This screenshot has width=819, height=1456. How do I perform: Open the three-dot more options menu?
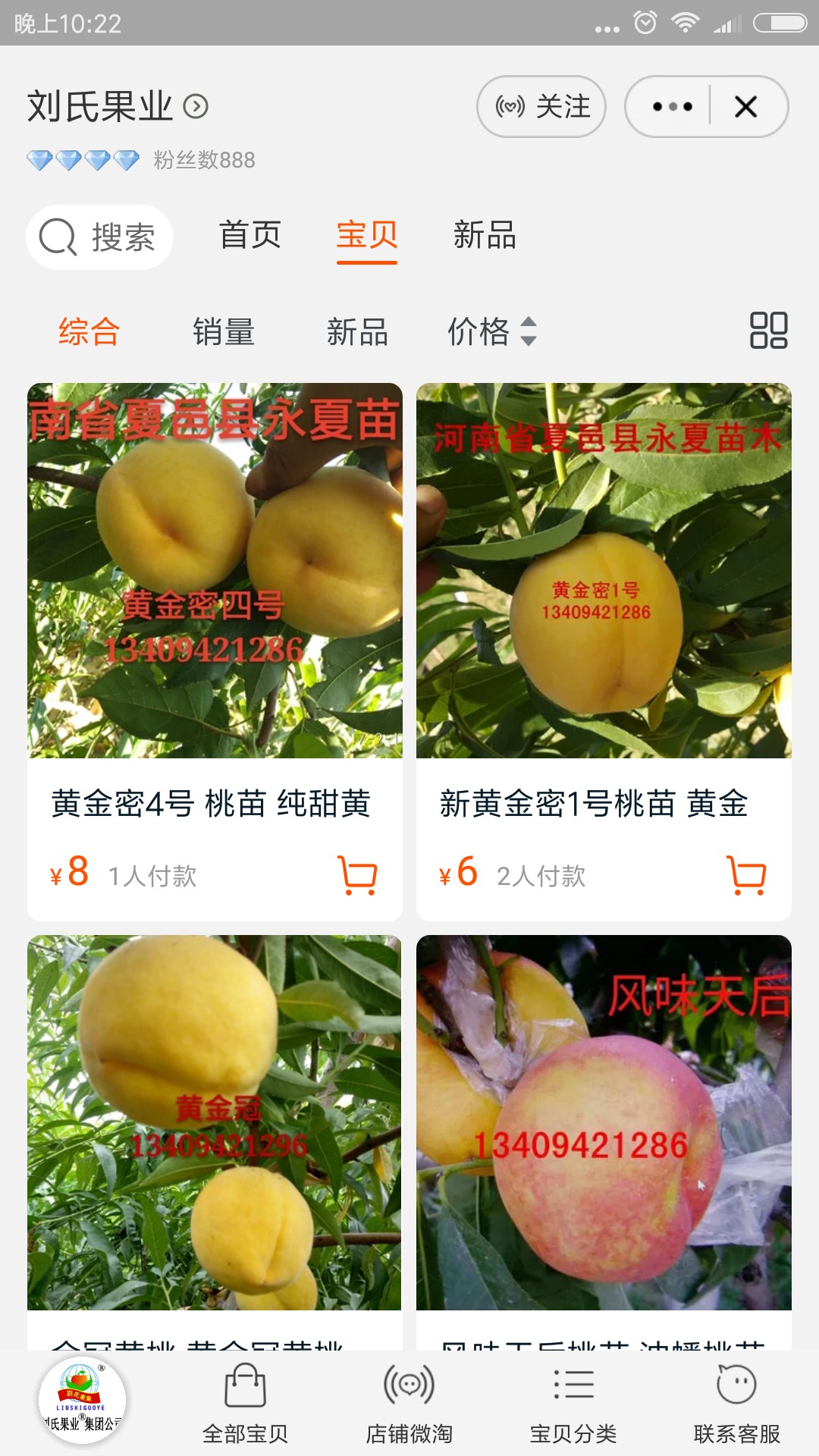pyautogui.click(x=672, y=107)
